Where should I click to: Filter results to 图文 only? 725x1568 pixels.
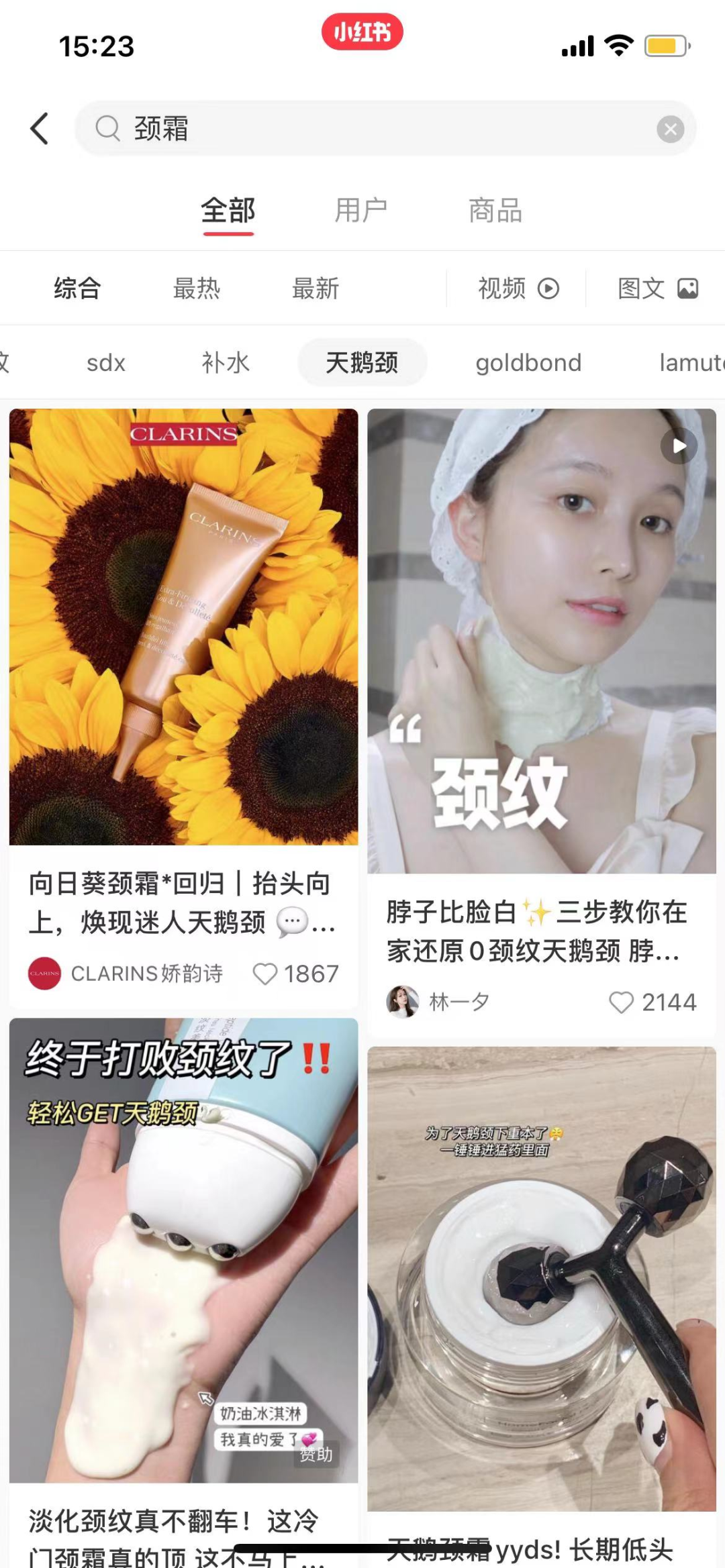coord(657,289)
